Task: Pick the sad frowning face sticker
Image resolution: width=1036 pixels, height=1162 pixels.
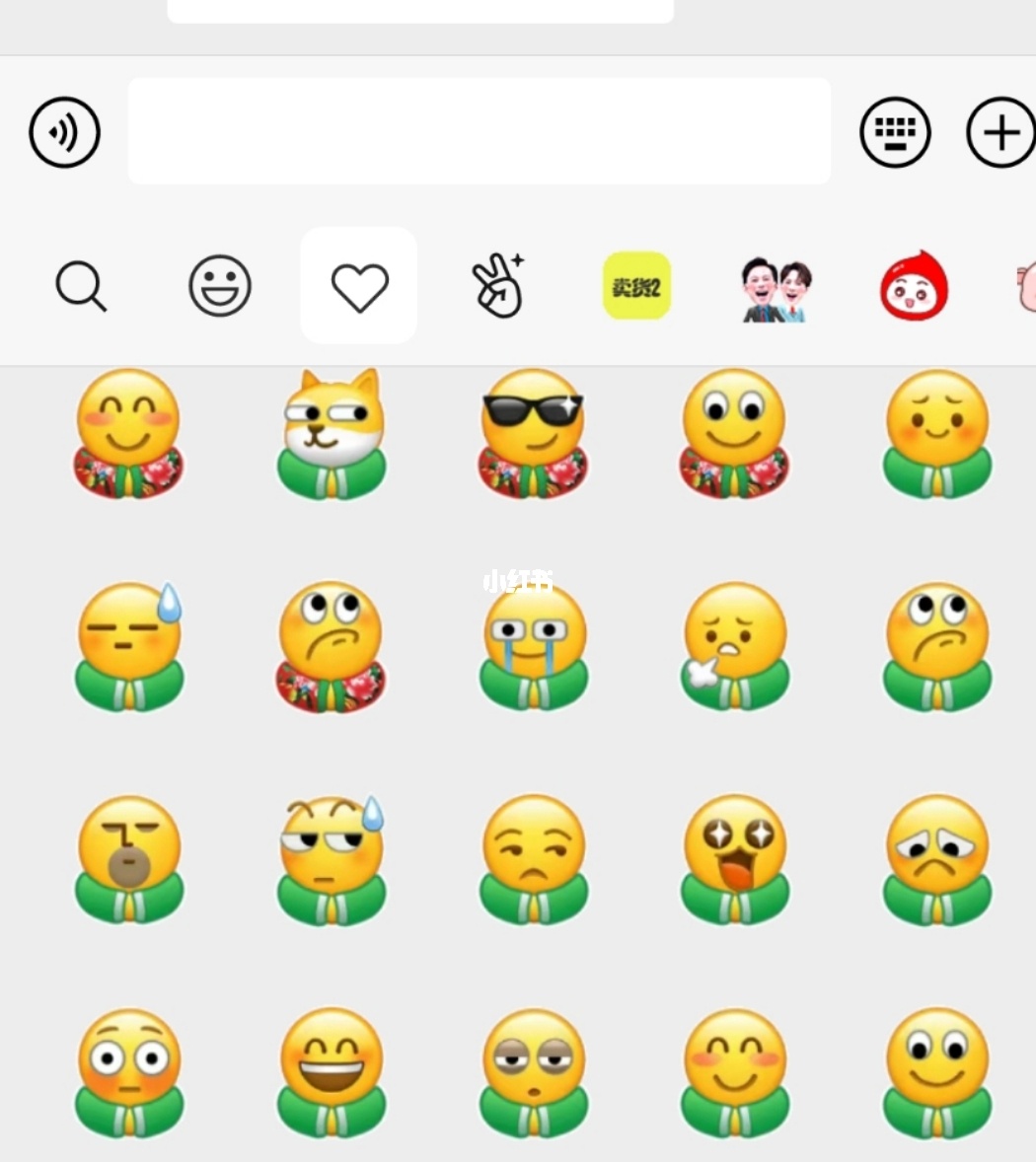Action: coord(937,860)
